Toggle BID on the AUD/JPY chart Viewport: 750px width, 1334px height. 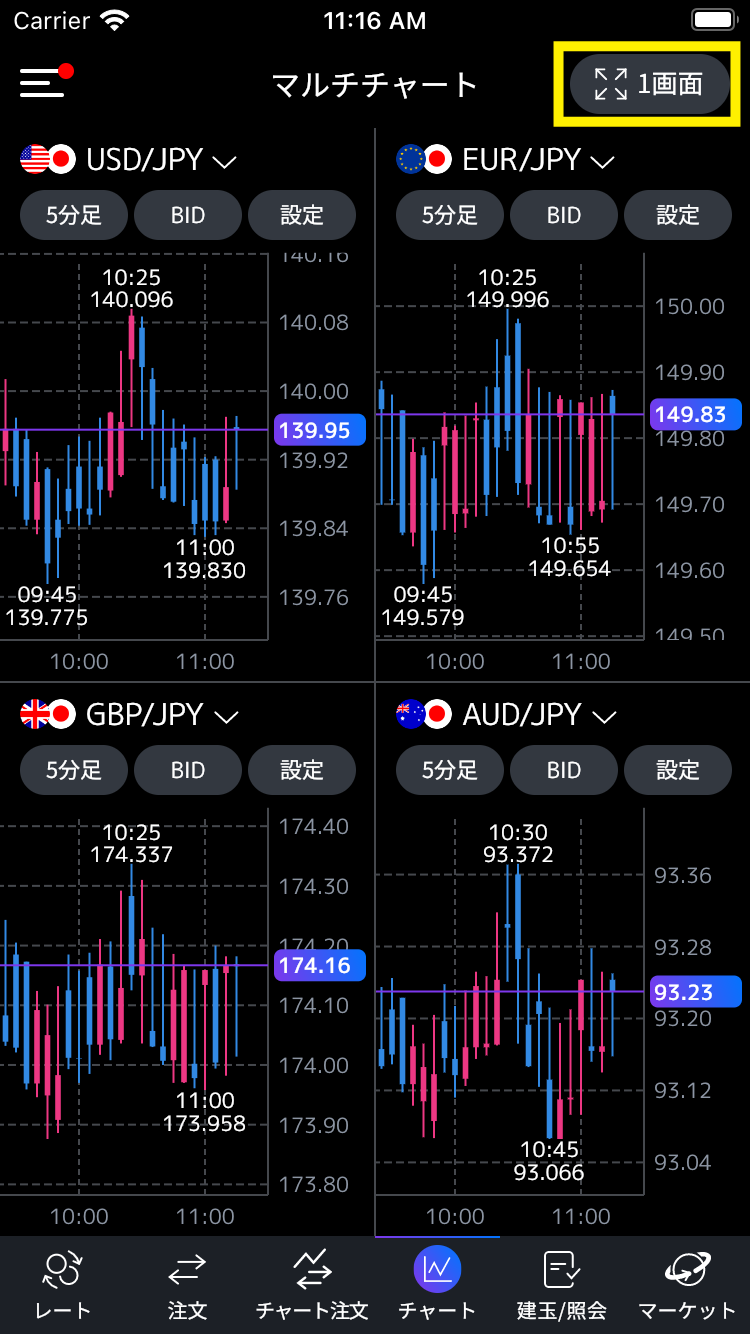(x=564, y=769)
